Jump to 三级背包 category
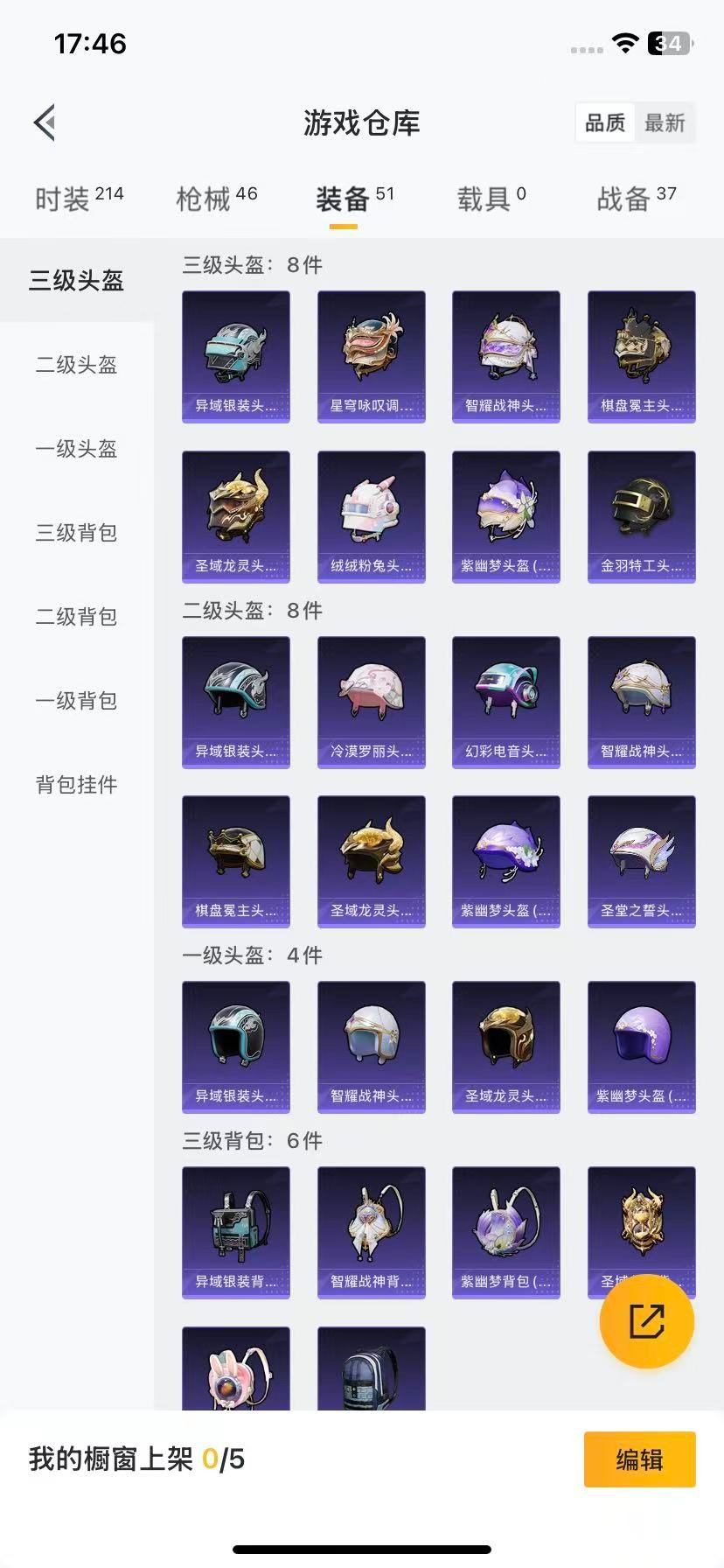 click(x=77, y=533)
